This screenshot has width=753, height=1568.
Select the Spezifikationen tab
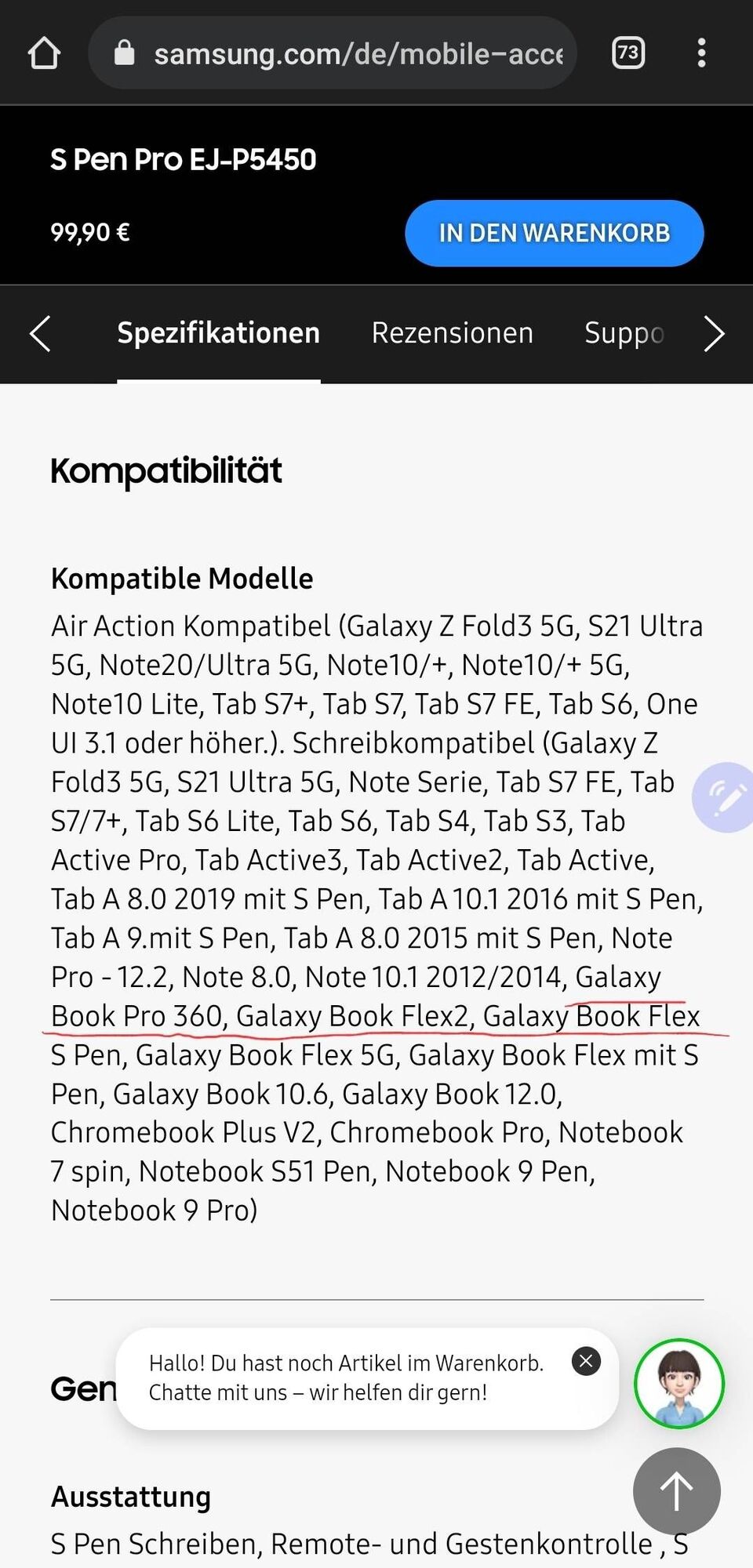pyautogui.click(x=218, y=334)
